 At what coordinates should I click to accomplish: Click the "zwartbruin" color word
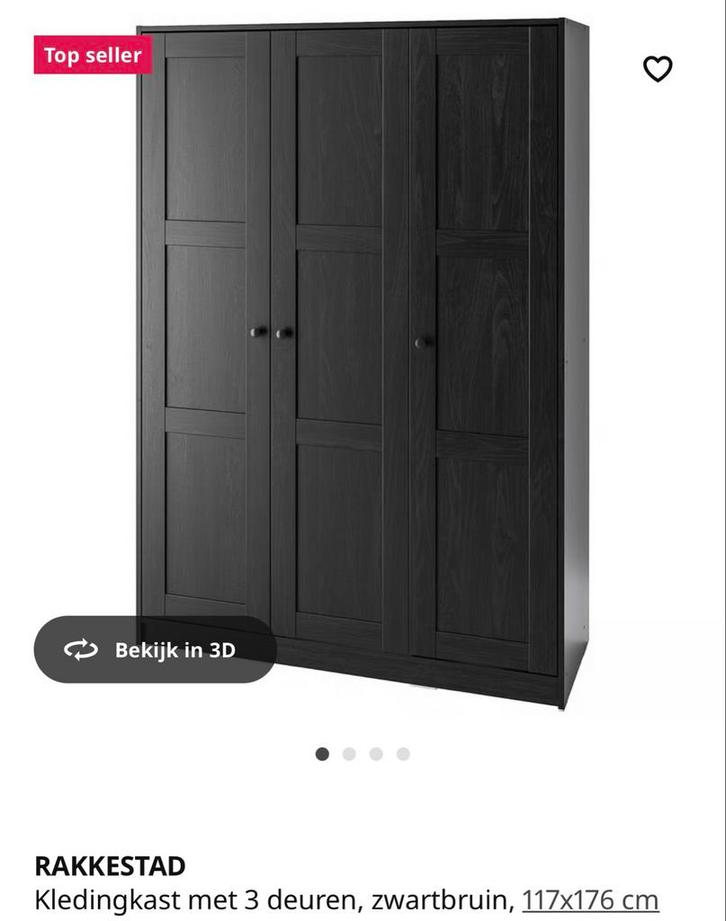coord(440,899)
